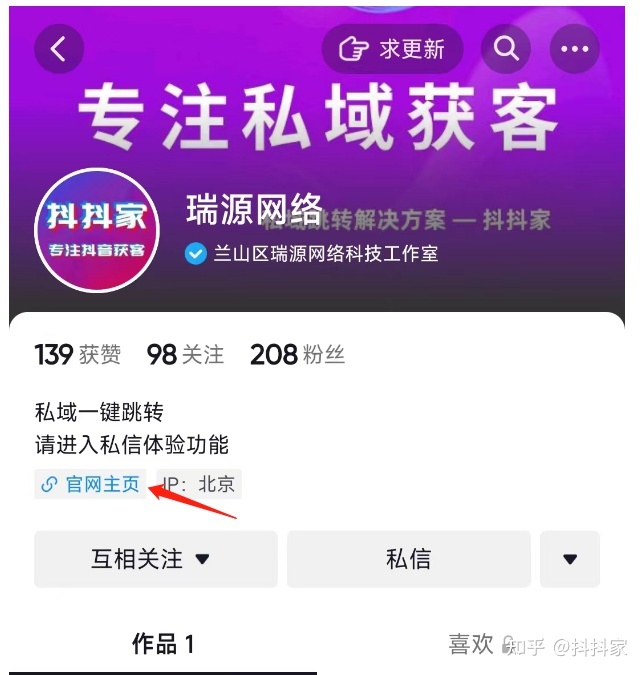View the 抖抖家 profile avatar
Image resolution: width=644 pixels, height=675 pixels.
[97, 230]
